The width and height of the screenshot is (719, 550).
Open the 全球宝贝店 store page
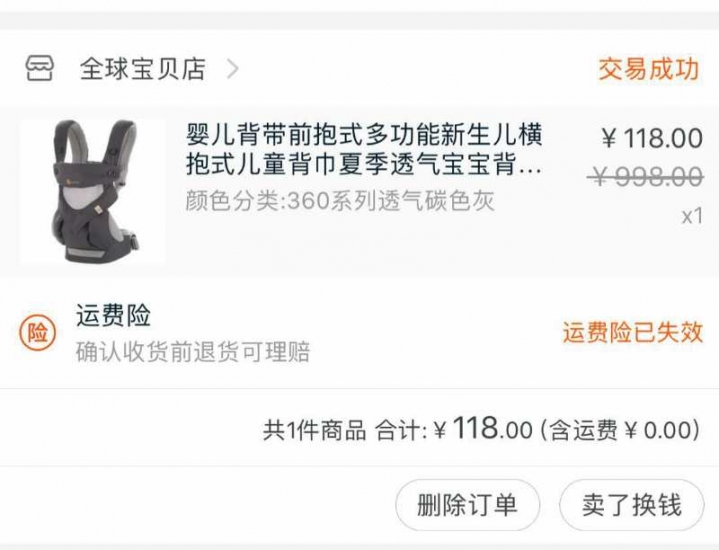click(142, 69)
